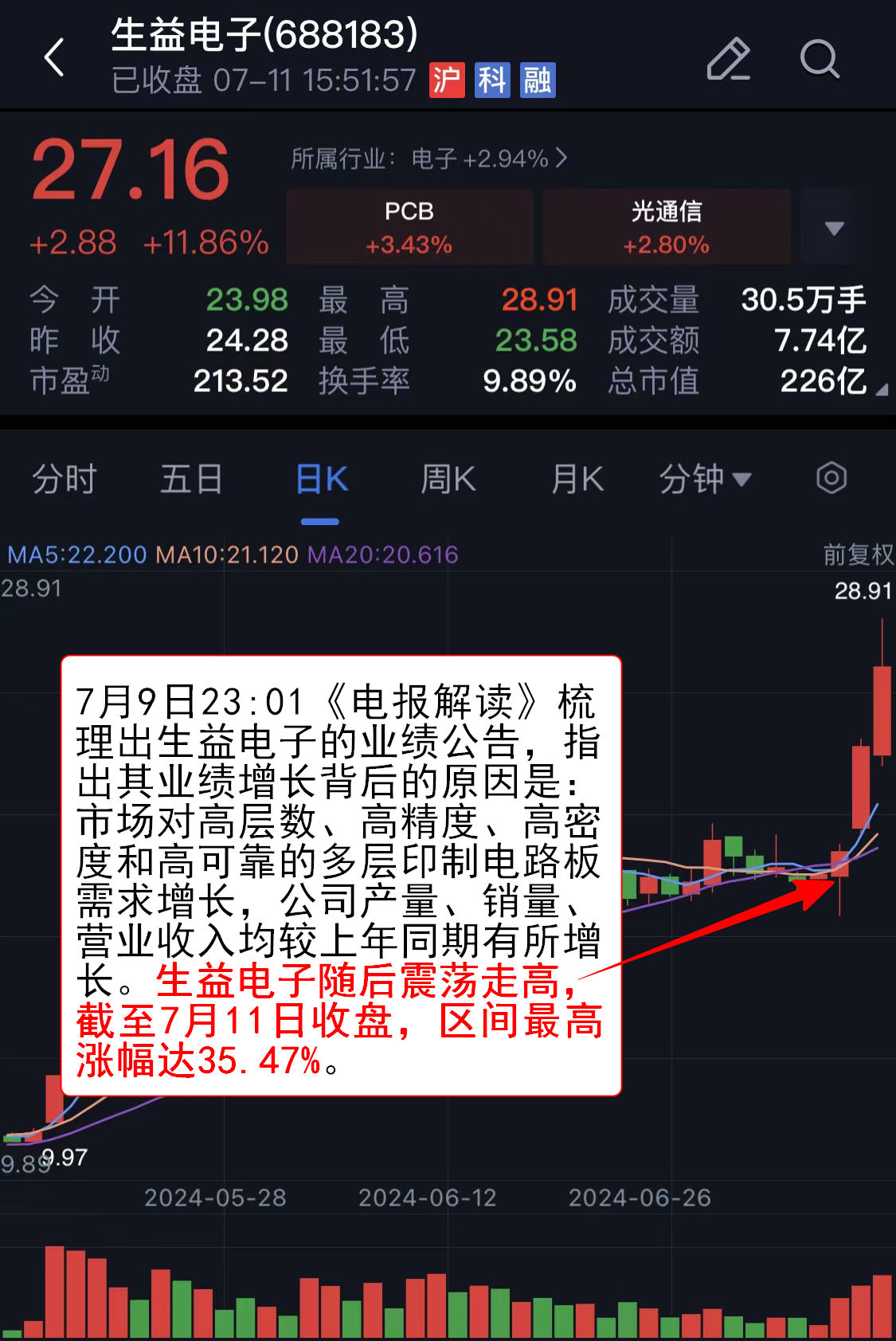
Task: Expand the list of related sectors
Action: click(x=834, y=229)
